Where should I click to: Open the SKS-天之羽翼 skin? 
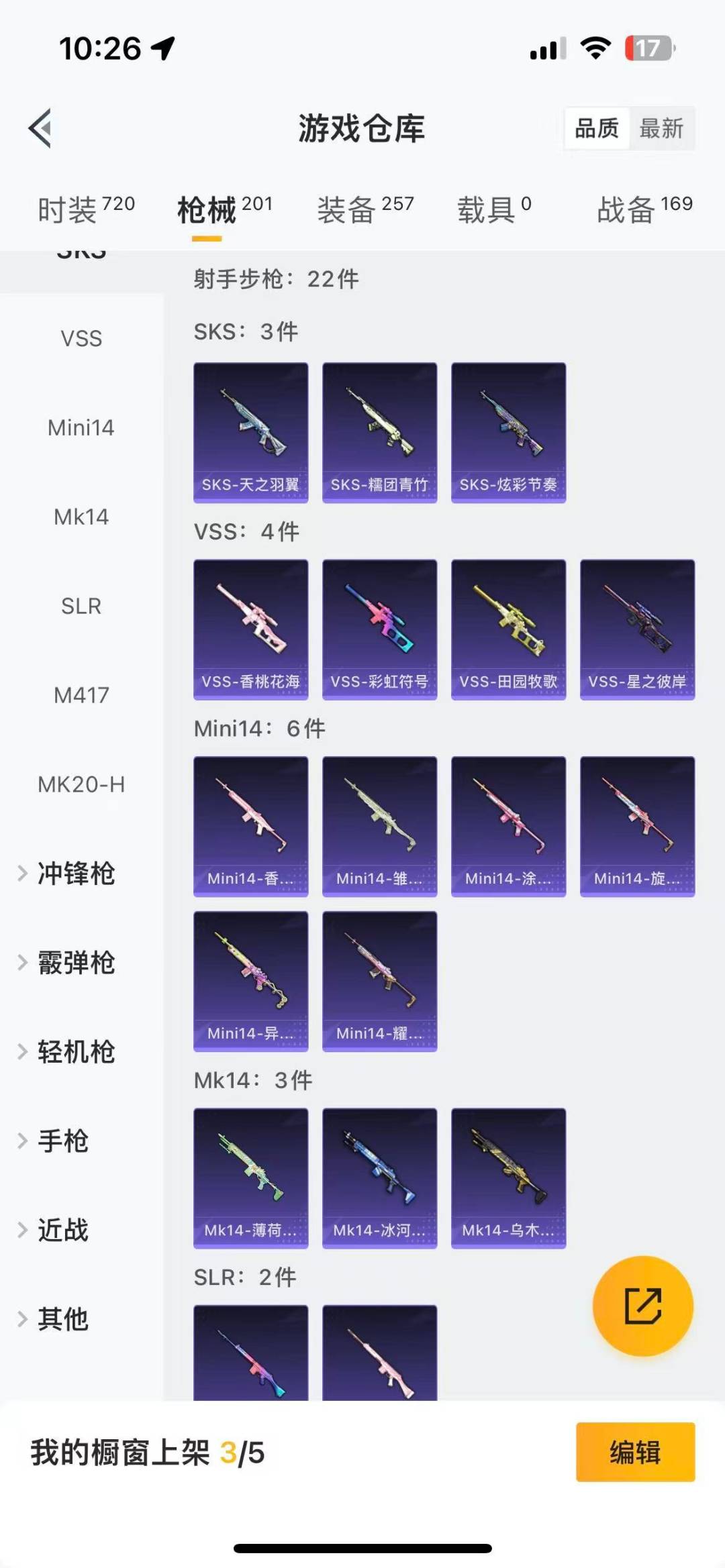click(251, 433)
